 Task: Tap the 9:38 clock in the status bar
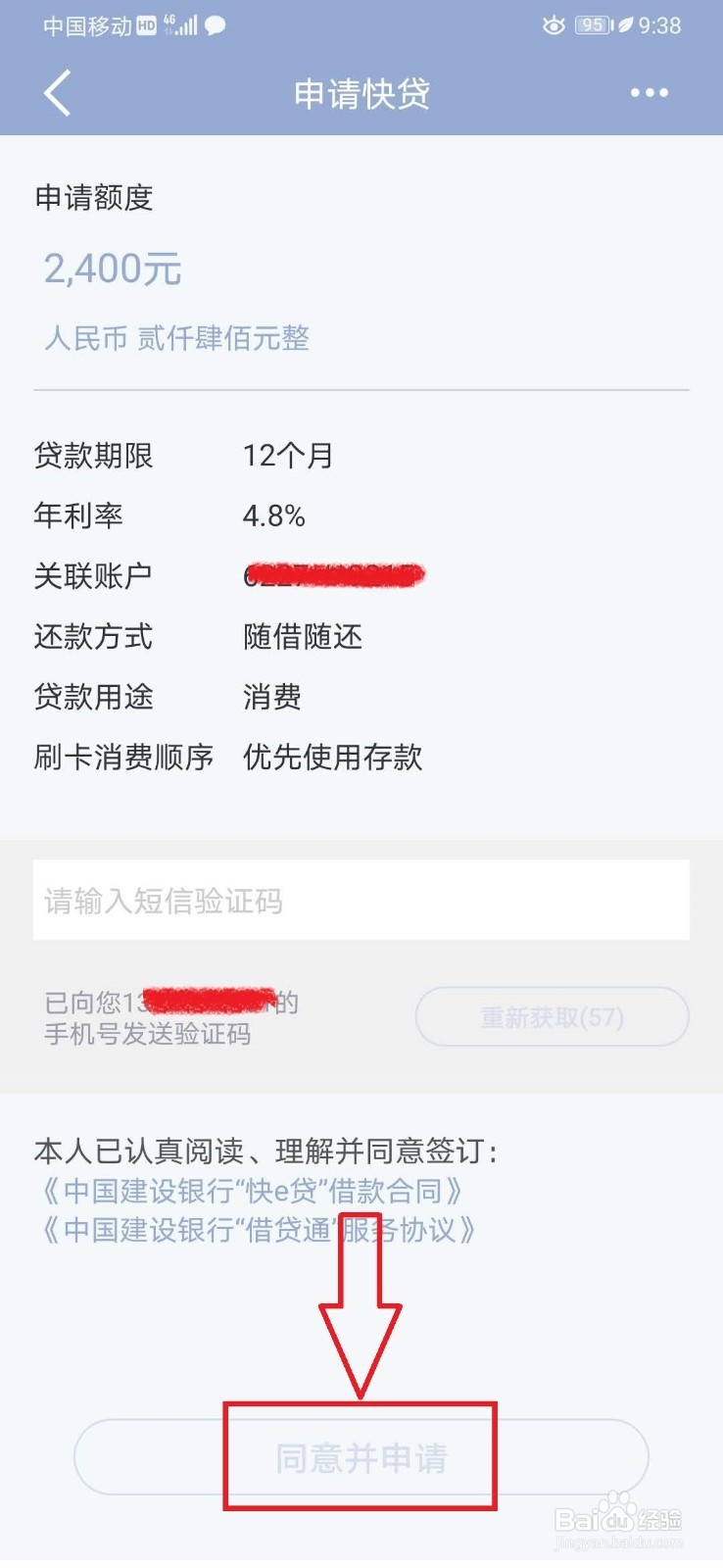tap(660, 26)
